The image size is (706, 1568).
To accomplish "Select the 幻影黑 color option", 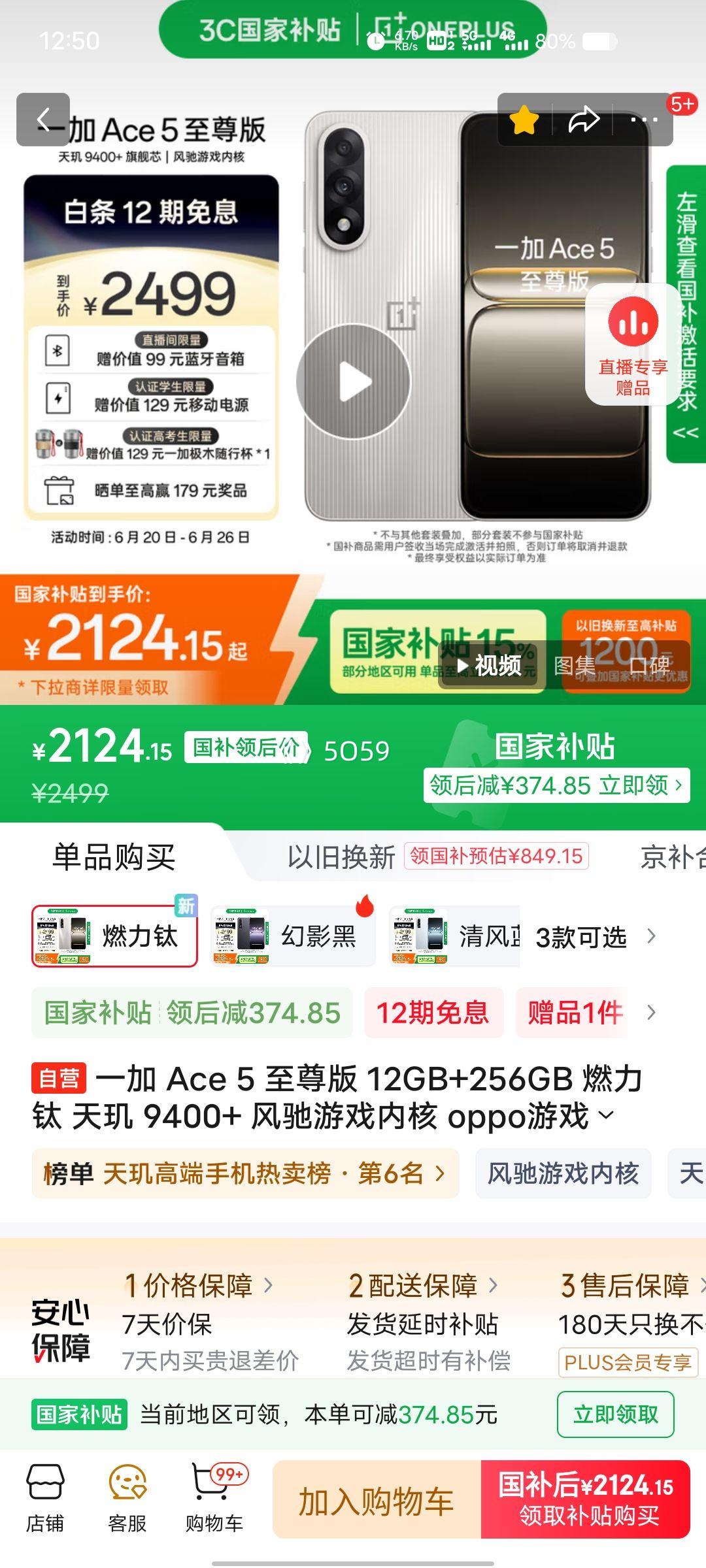I will [293, 936].
